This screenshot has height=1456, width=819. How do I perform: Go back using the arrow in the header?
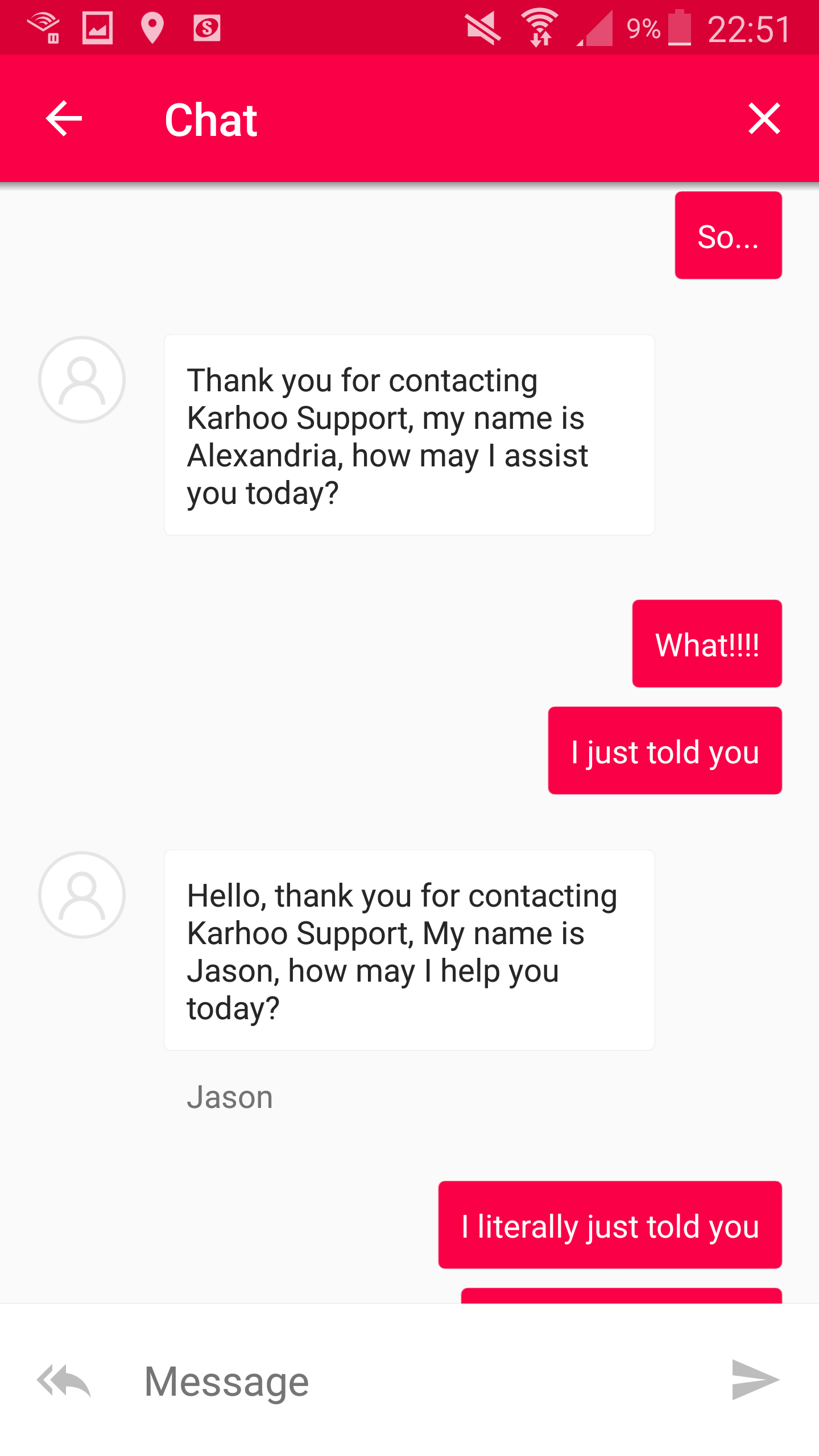coord(64,118)
